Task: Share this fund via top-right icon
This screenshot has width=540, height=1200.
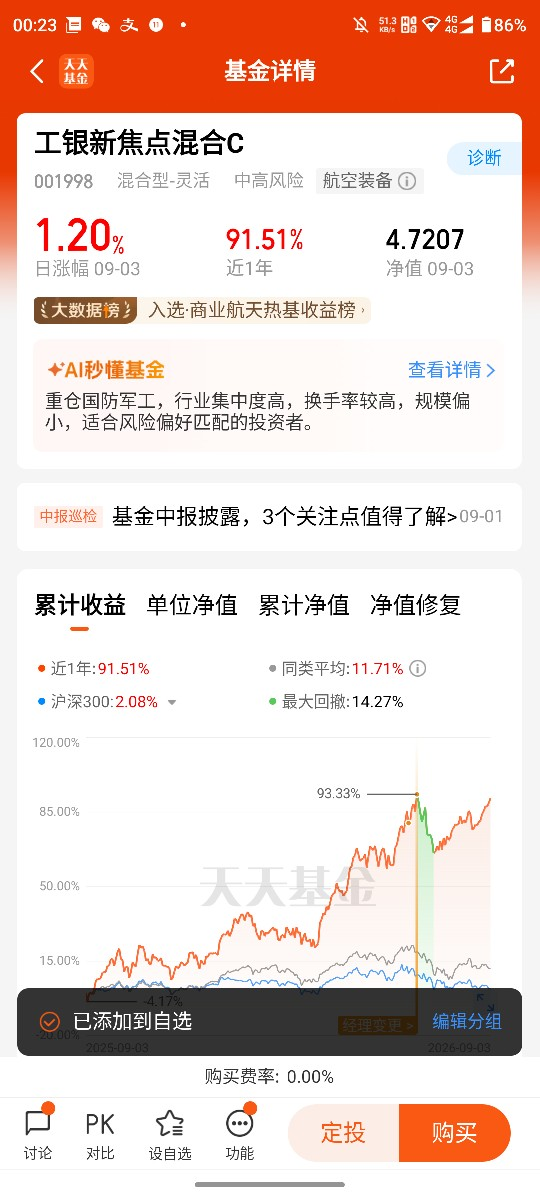Action: pos(501,71)
